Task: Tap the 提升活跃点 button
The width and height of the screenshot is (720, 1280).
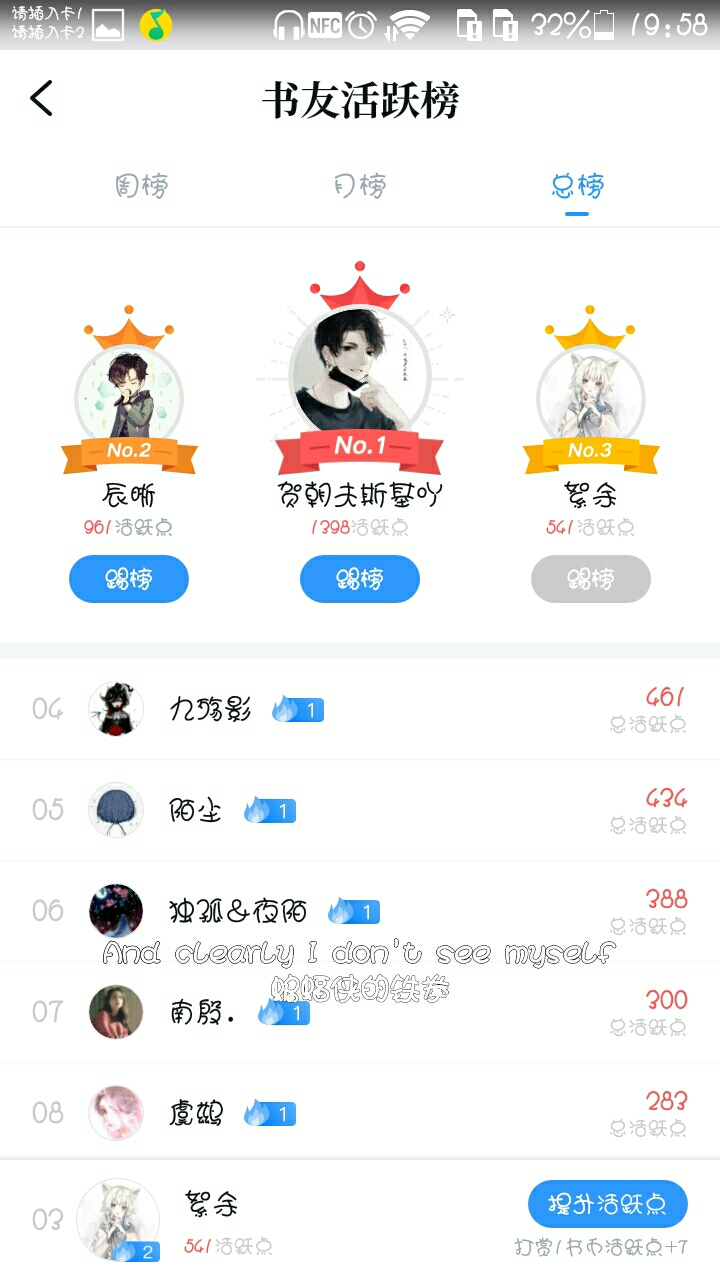Action: pos(607,1204)
